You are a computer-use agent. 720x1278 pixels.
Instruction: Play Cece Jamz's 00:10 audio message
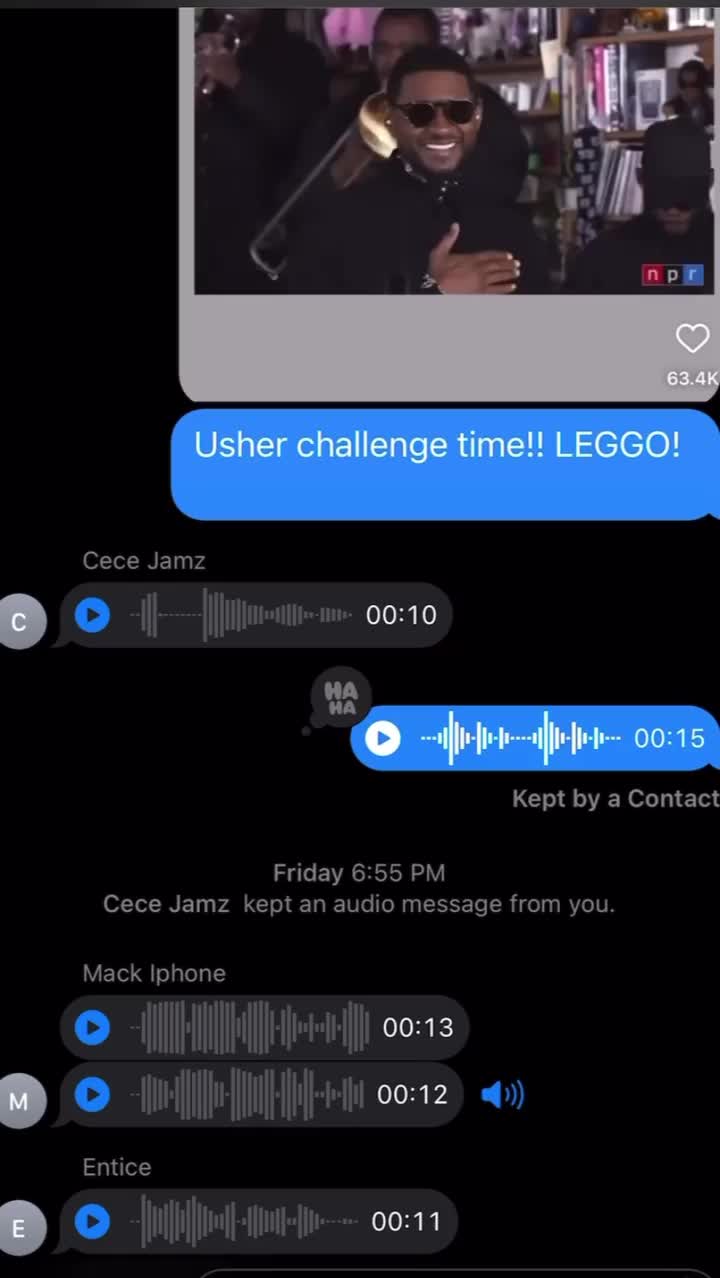93,614
